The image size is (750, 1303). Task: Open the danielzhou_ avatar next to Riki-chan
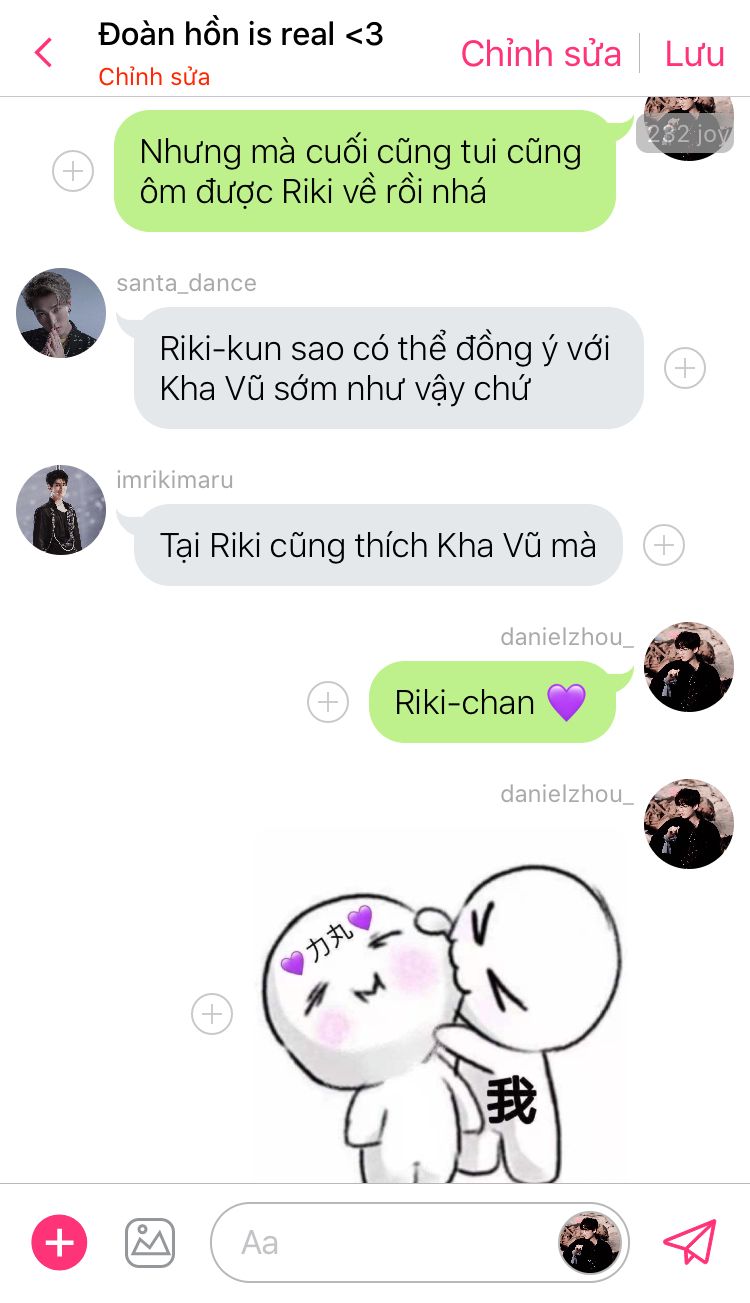[689, 667]
